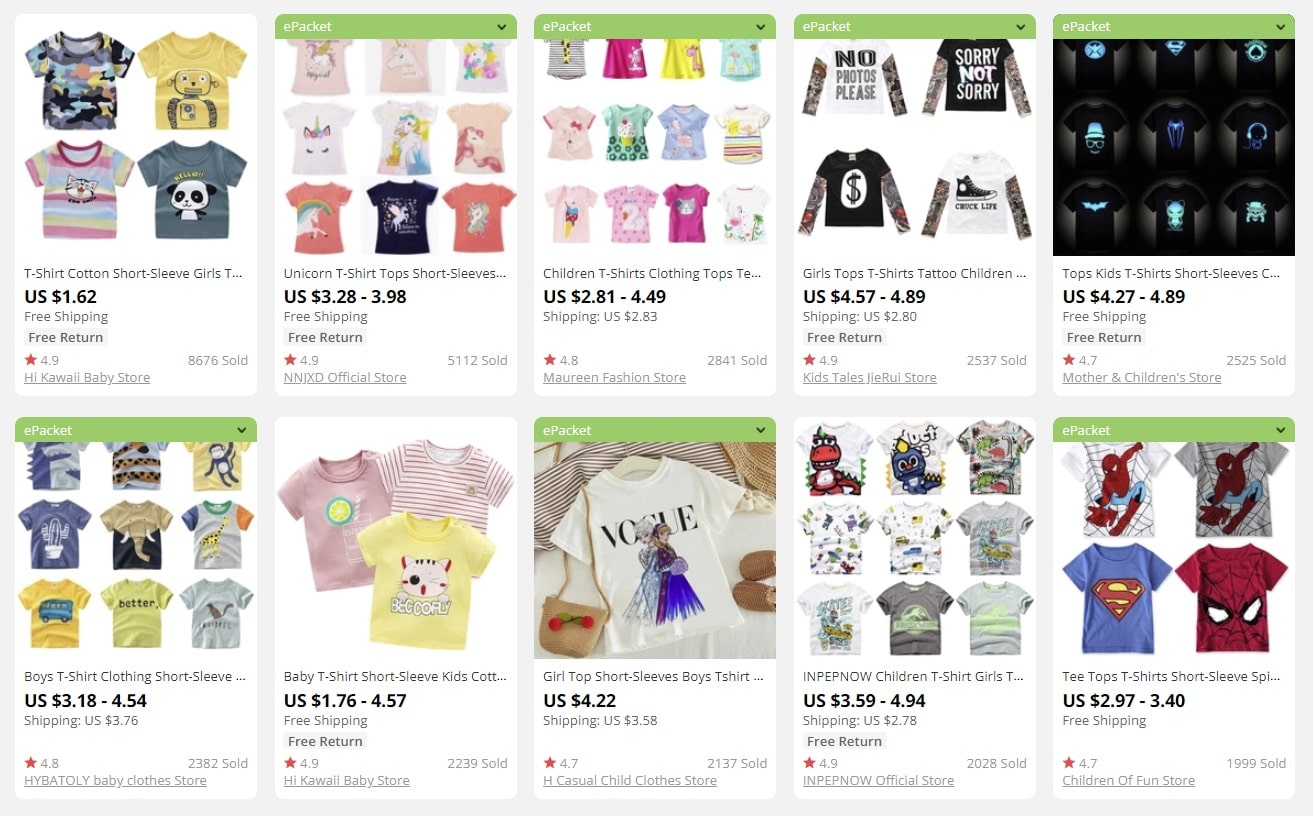The image size is (1313, 816).
Task: Go to INPEPNOW Official Store
Action: pyautogui.click(x=878, y=781)
